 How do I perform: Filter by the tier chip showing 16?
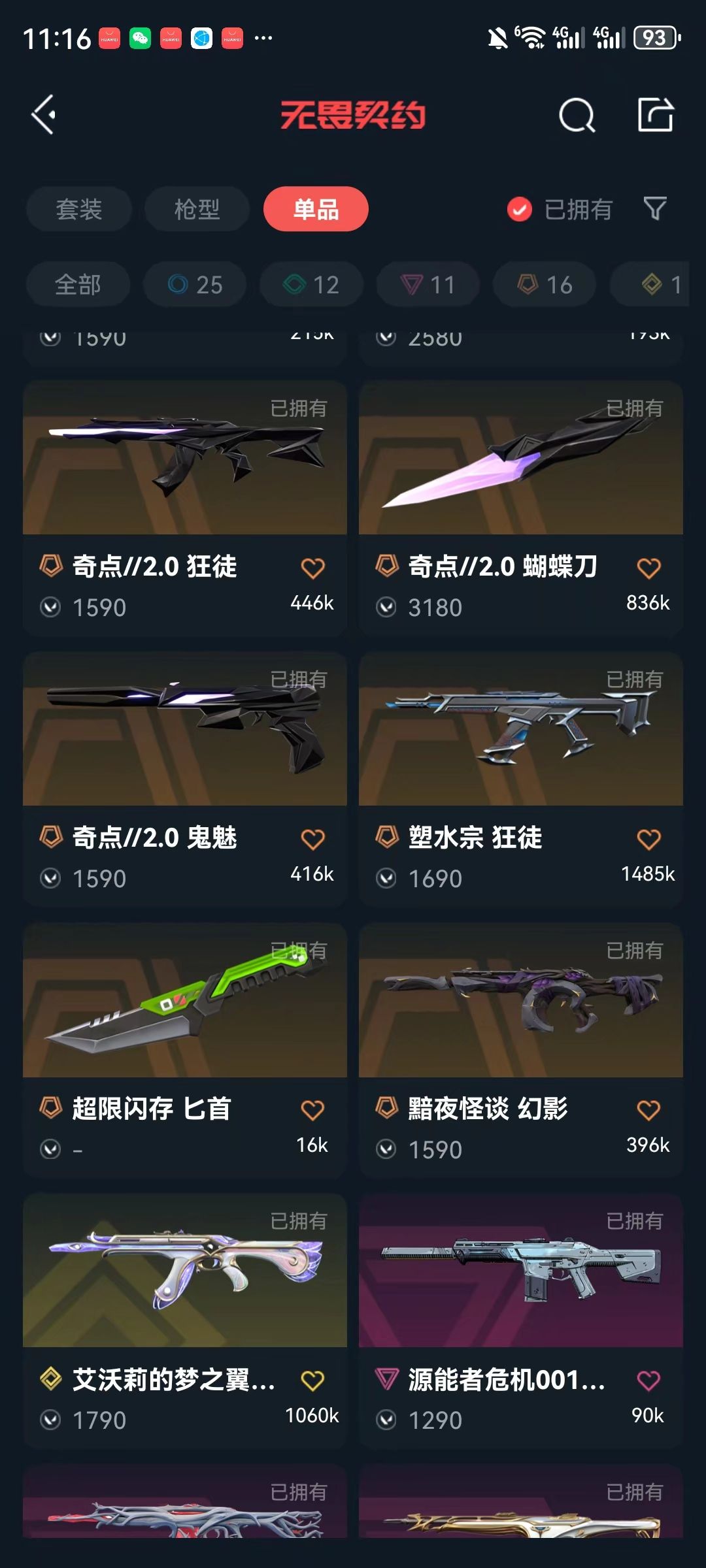tap(544, 284)
